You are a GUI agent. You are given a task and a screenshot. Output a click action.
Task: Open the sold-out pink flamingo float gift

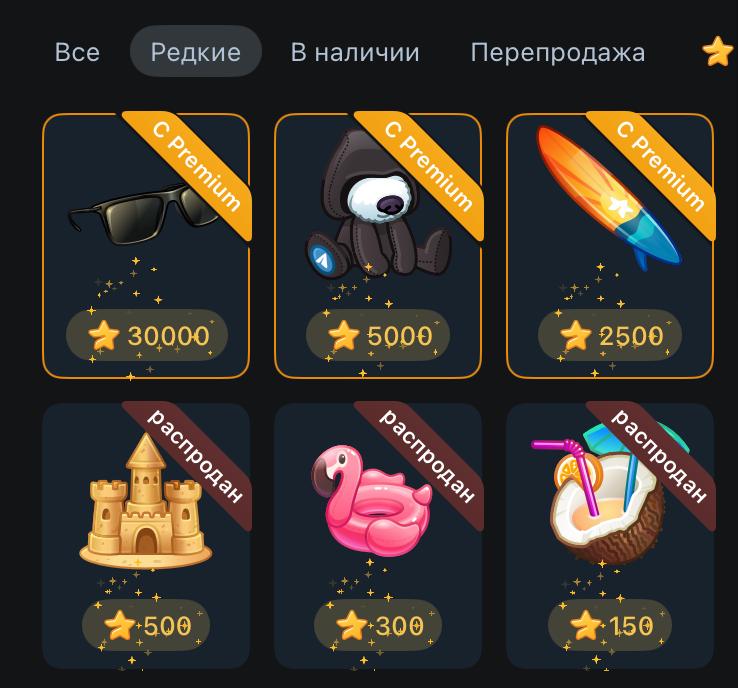point(378,535)
